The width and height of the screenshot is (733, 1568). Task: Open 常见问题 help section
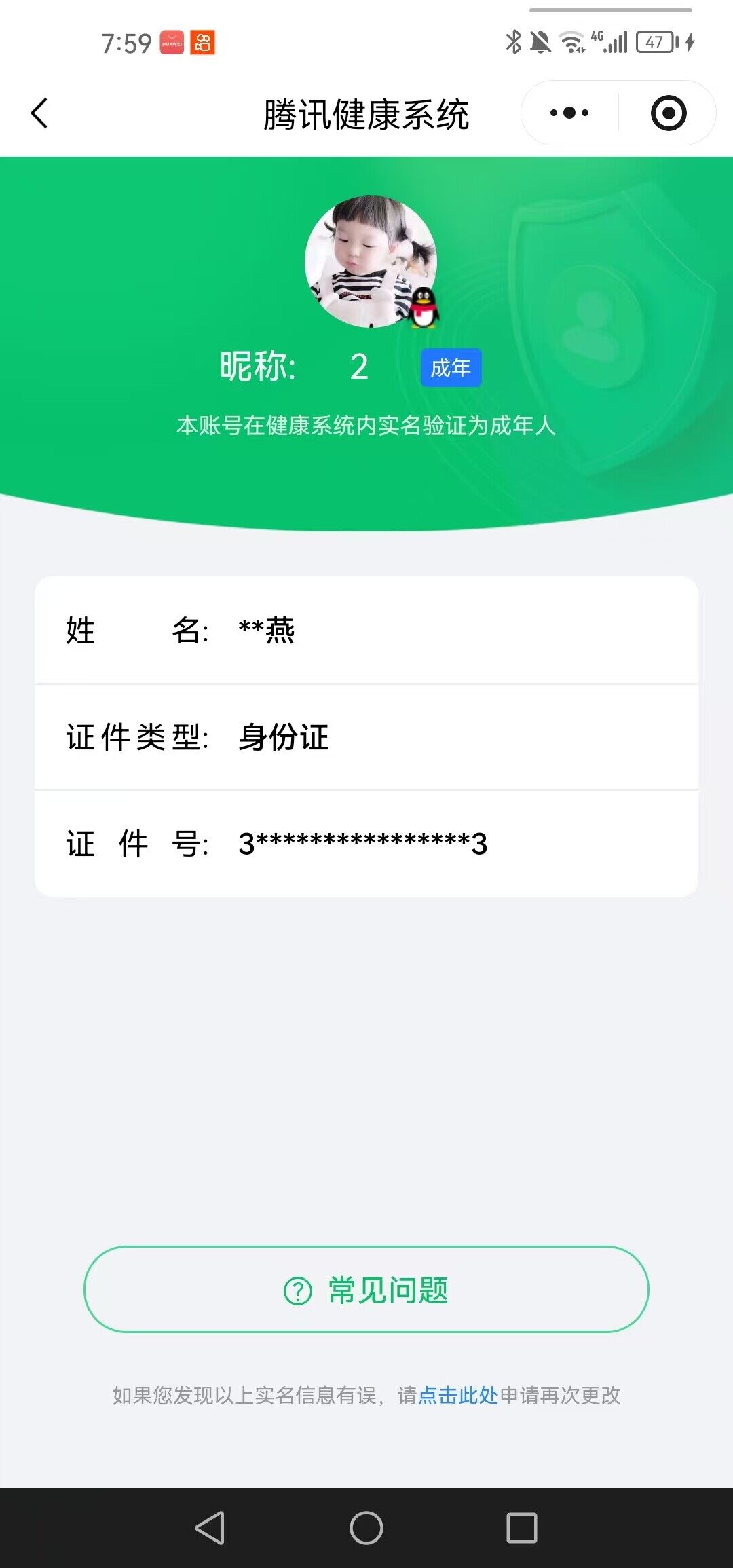[366, 1290]
